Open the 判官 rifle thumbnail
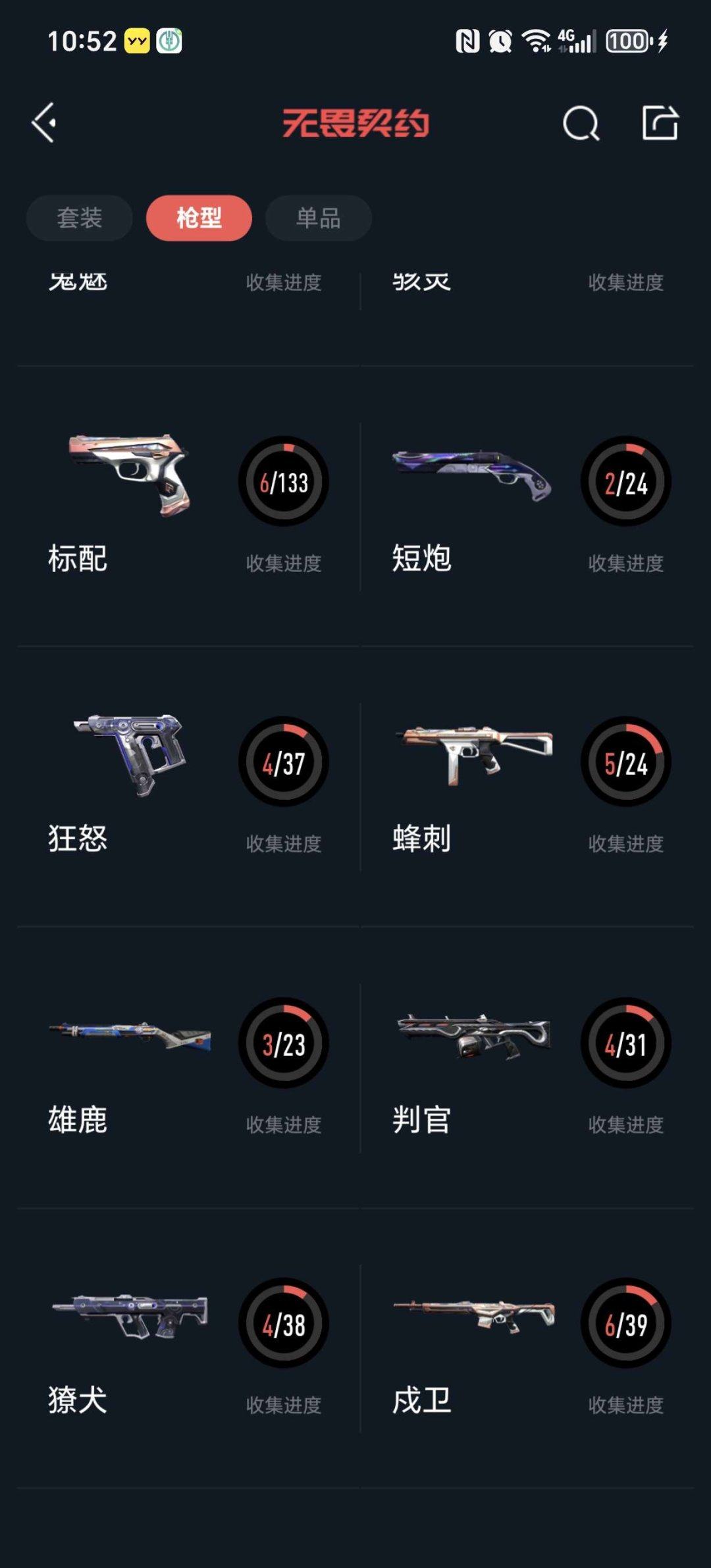The height and width of the screenshot is (1568, 711). (474, 1040)
